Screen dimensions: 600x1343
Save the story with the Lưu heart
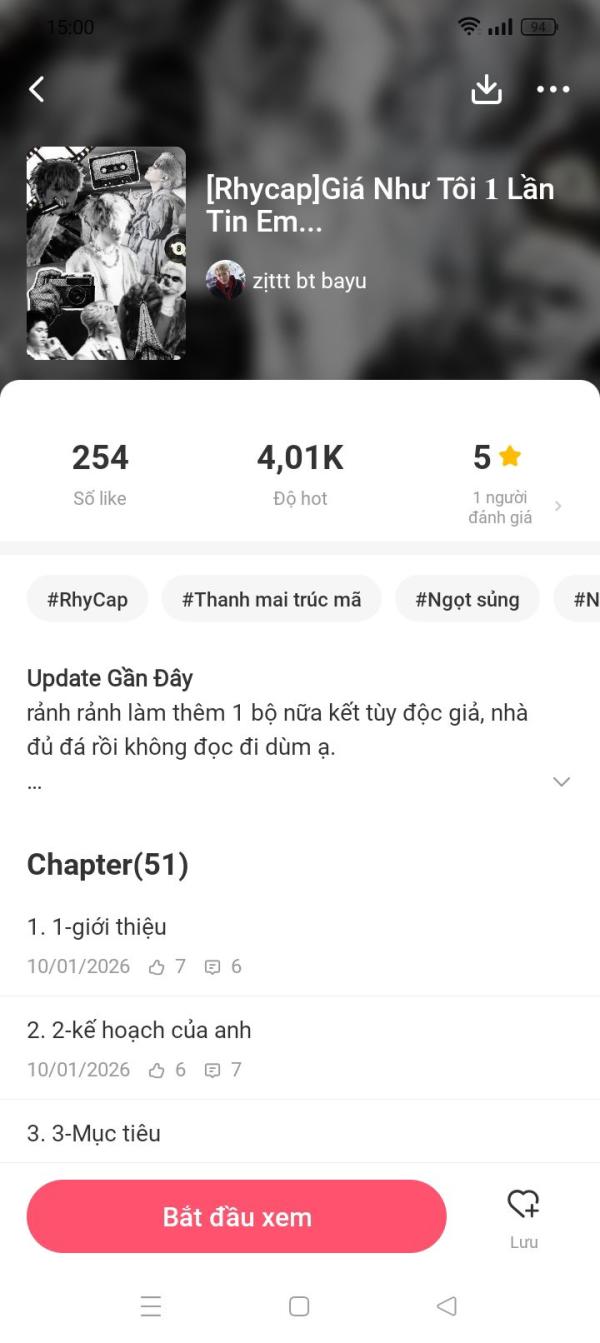coord(523,1217)
